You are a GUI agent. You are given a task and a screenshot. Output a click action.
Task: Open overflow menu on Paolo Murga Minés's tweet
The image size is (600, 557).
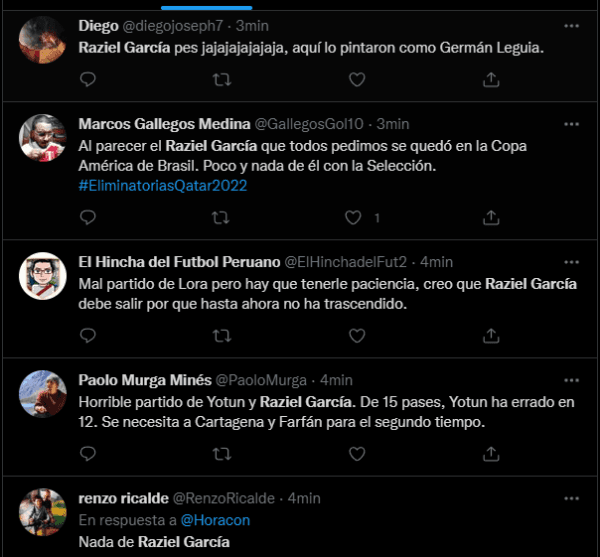571,380
